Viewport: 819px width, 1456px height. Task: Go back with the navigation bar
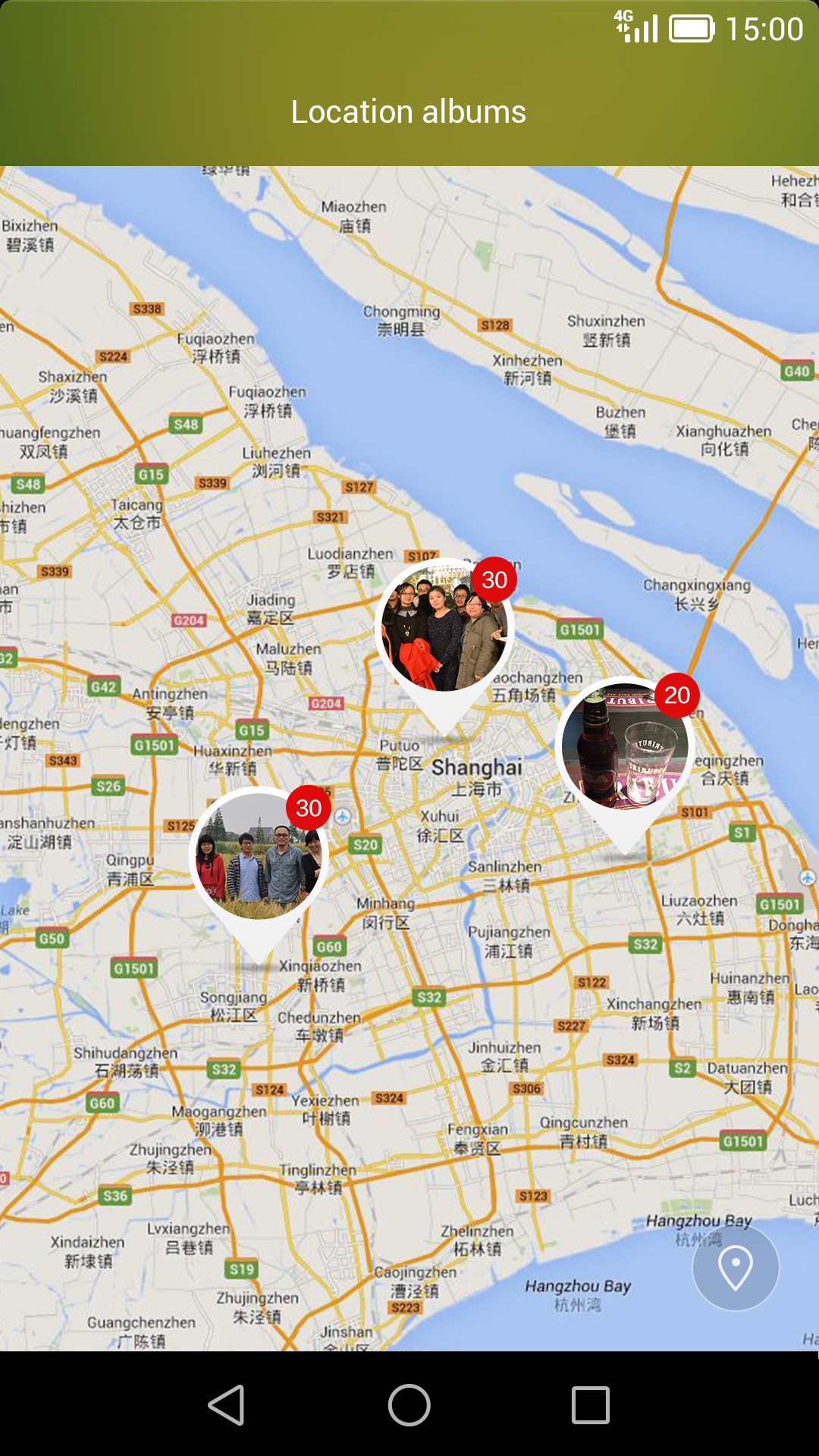coord(227,1405)
